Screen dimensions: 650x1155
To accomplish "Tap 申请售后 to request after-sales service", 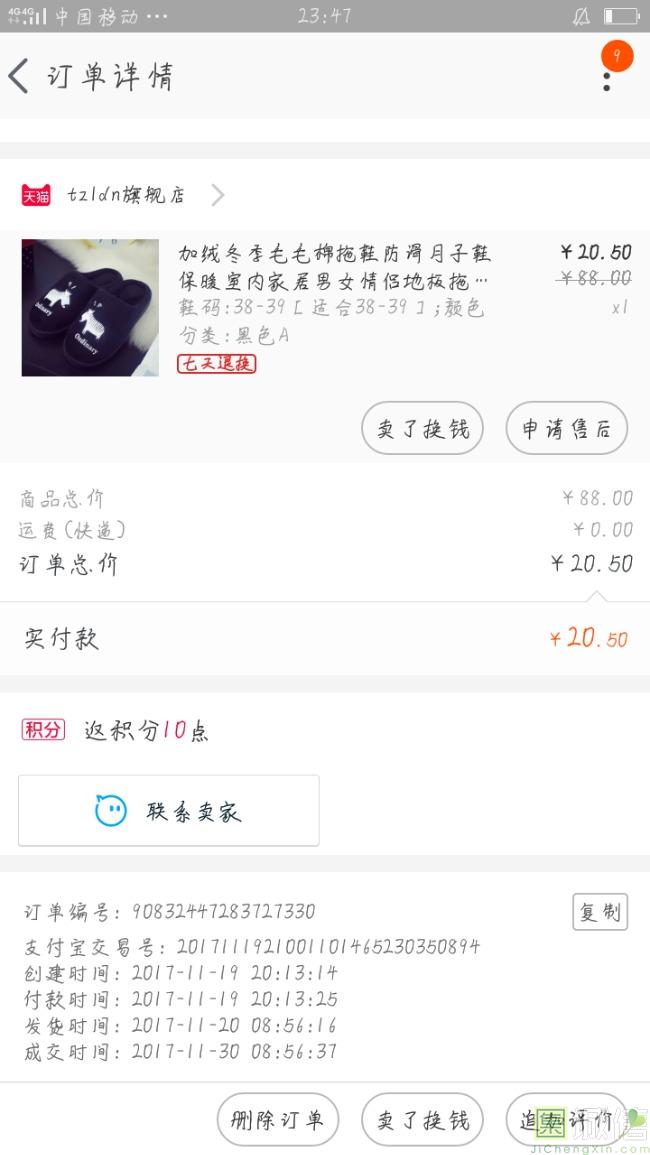I will 566,429.
